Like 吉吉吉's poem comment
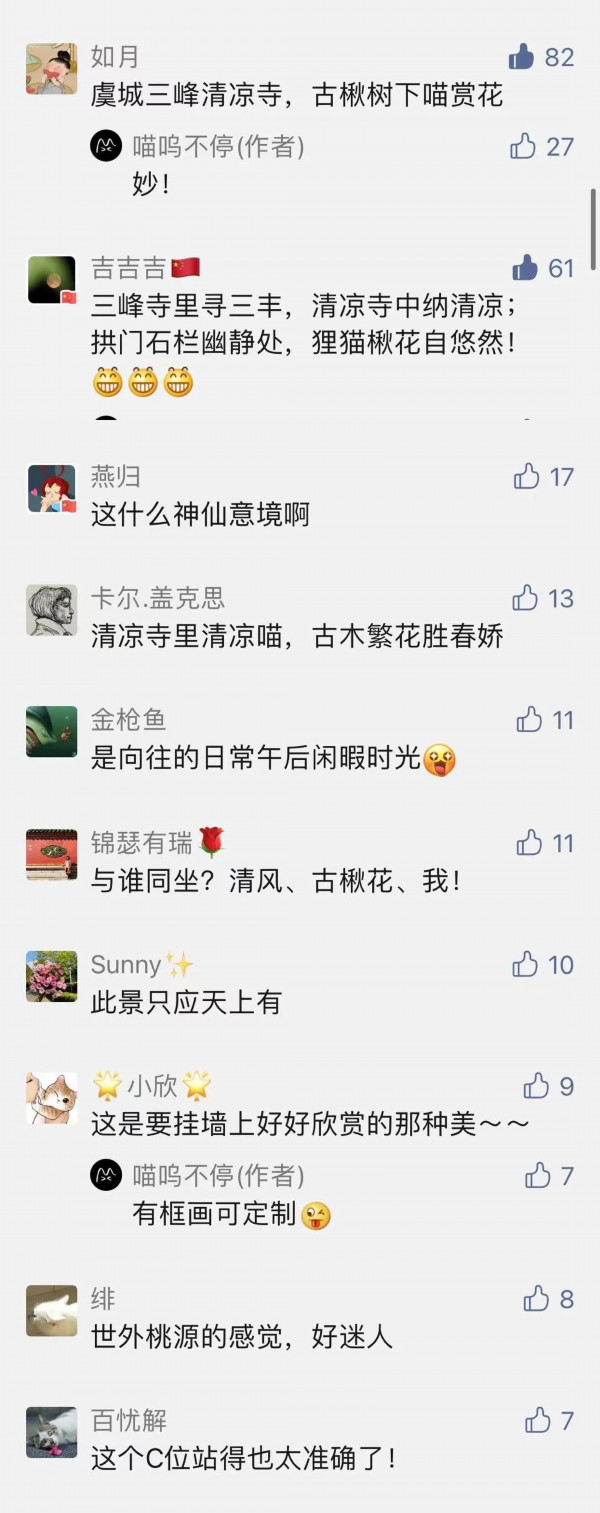 point(524,268)
